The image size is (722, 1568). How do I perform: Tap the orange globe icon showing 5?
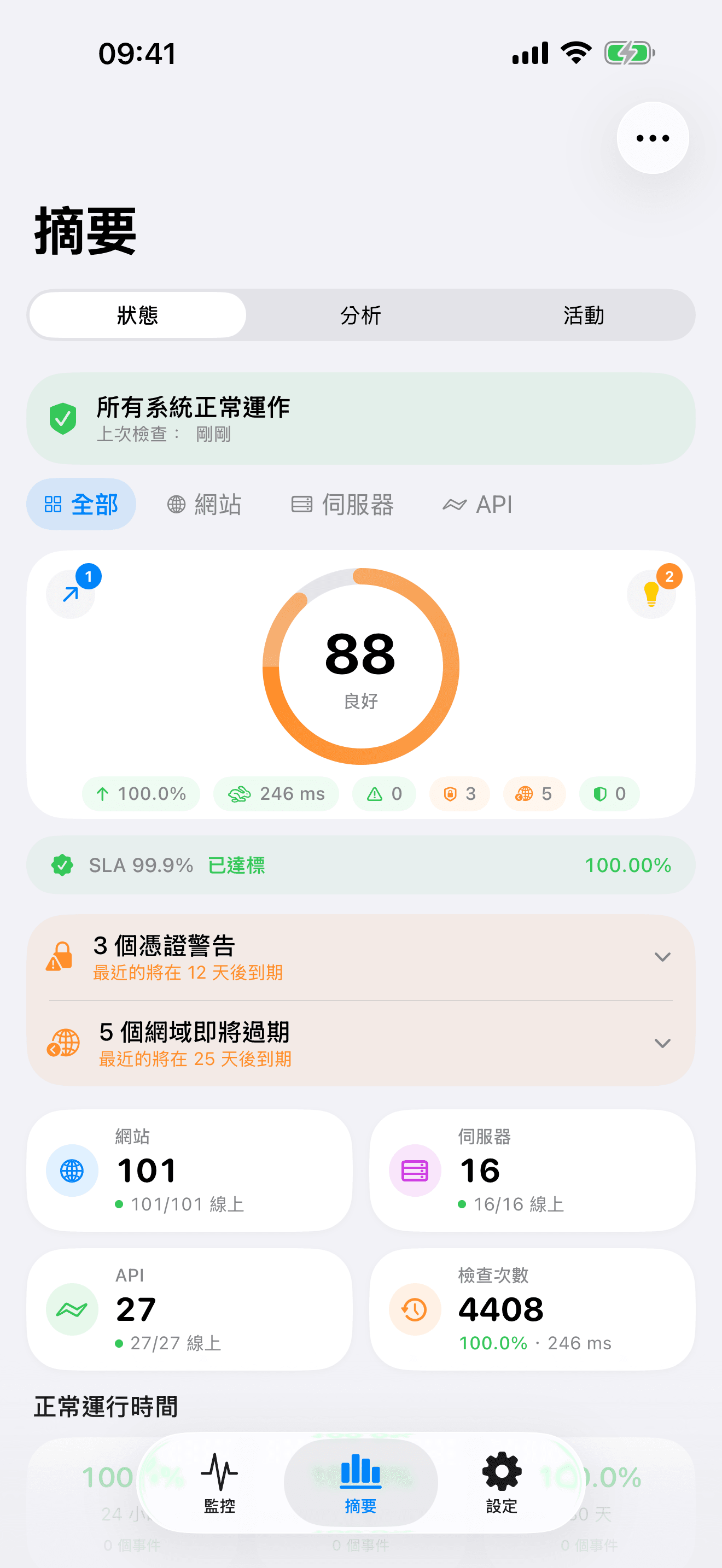(525, 794)
